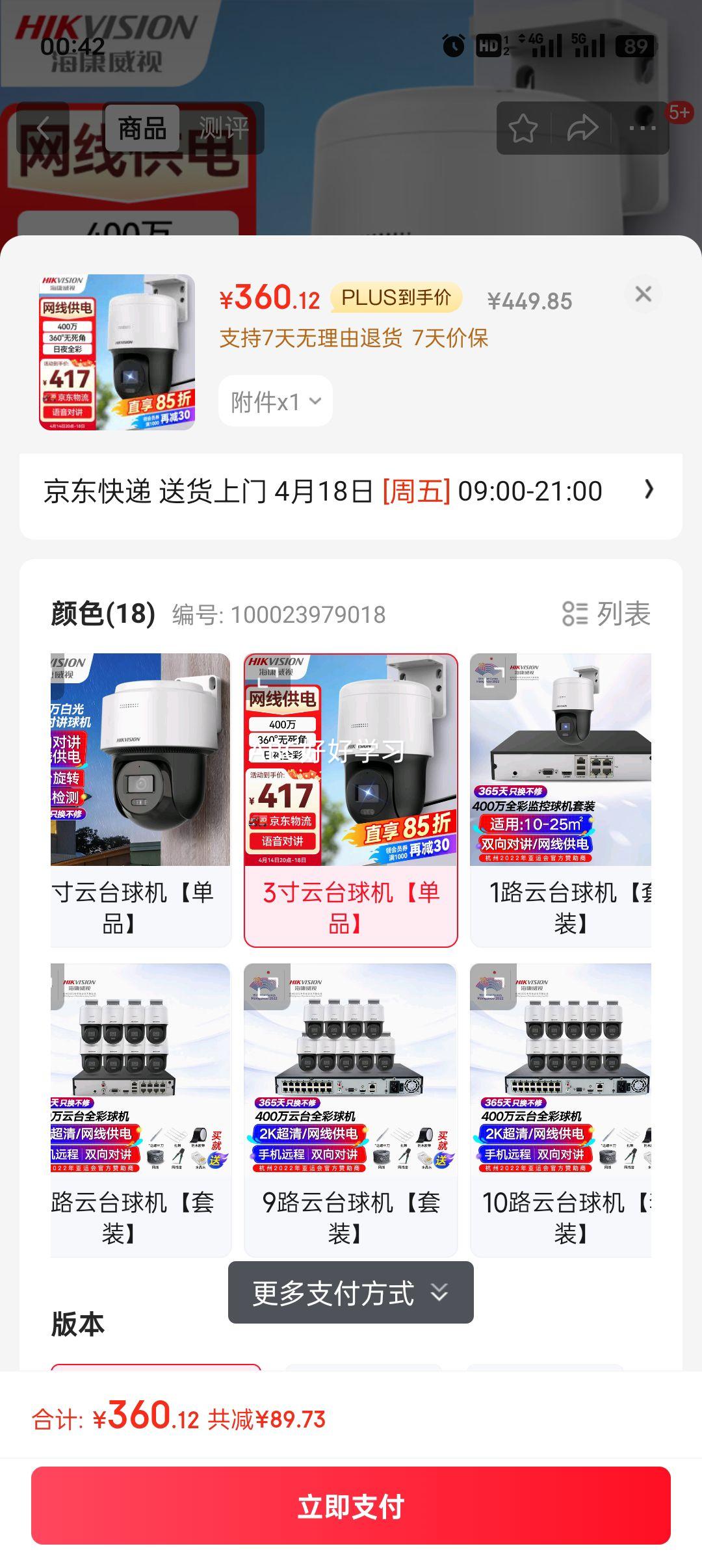
Task: Tap the product thumbnail next to the price
Action: tap(114, 352)
